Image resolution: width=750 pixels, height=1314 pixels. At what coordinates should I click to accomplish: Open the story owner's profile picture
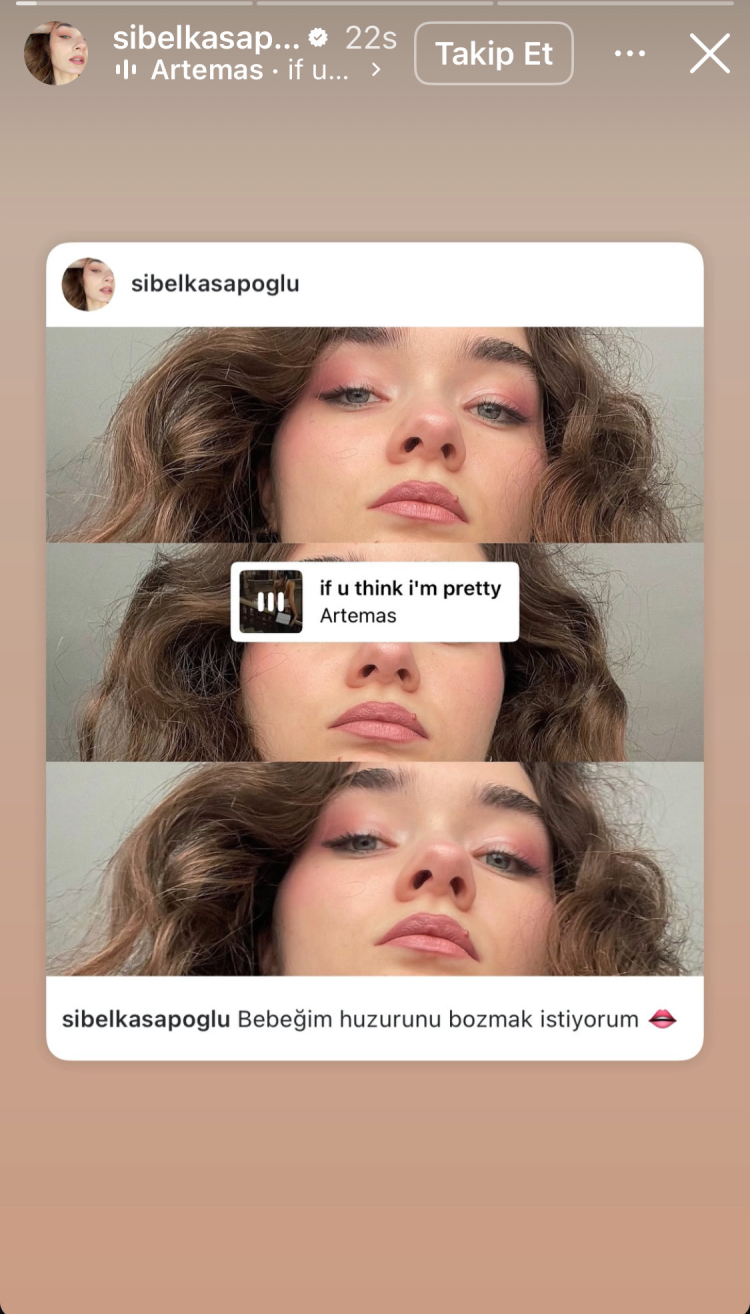[x=56, y=53]
